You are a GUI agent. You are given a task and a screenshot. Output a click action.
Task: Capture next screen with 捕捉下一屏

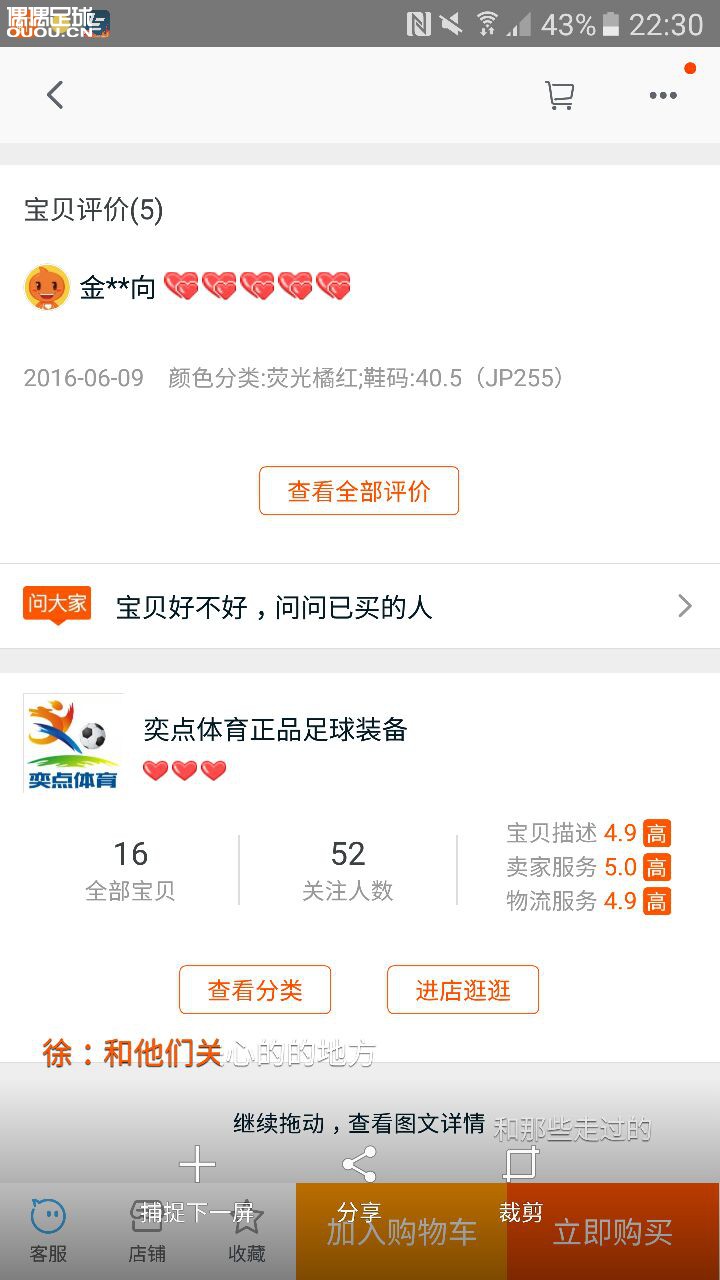pos(197,1185)
